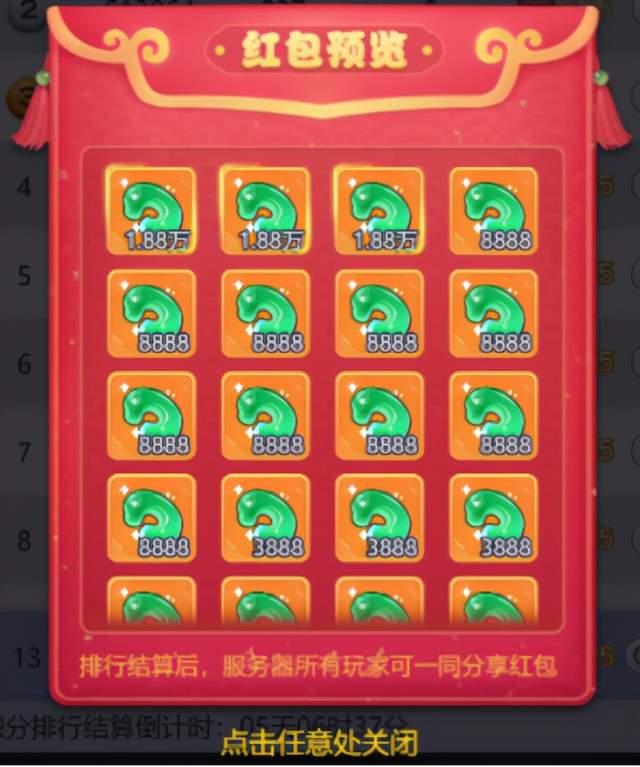
Task: Tap 点击任意处关闭 to dismiss the preview
Action: coord(318,742)
